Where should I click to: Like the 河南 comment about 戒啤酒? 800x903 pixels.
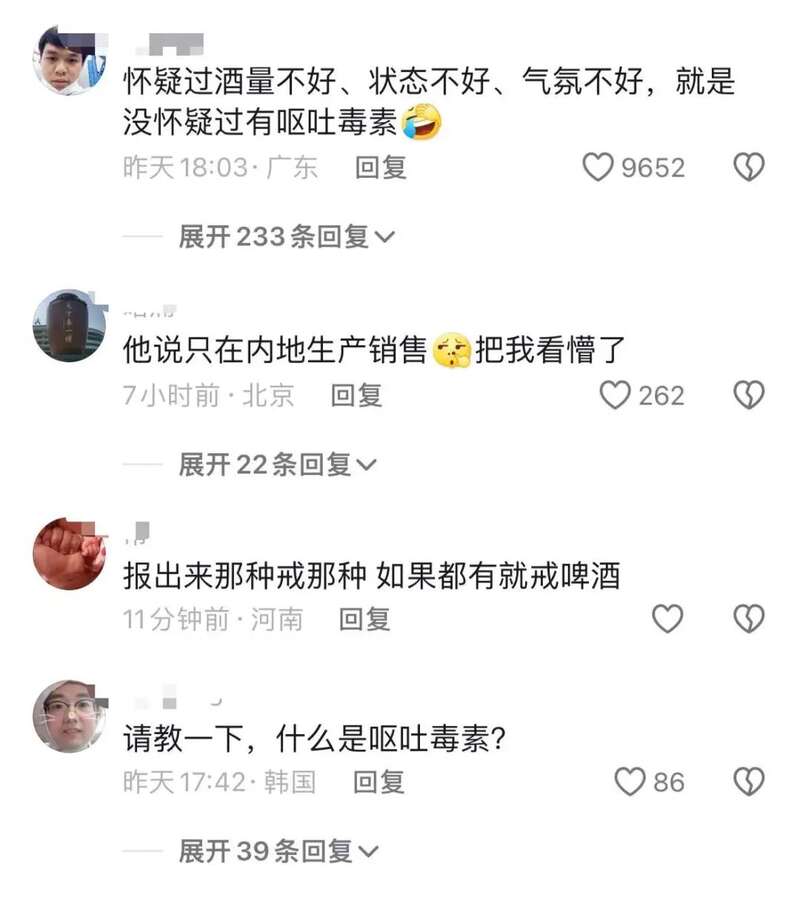coord(667,620)
